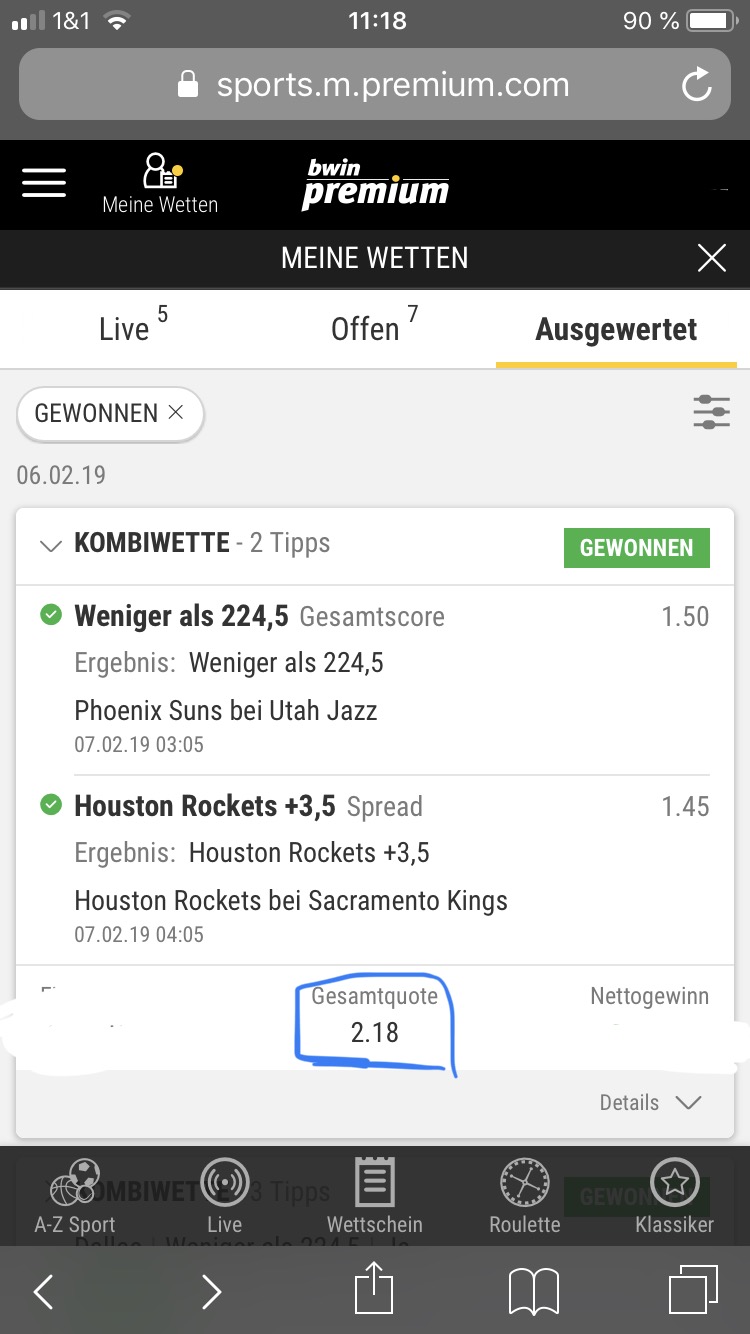
Task: Open Roulette from the bottom bar
Action: (x=525, y=1197)
